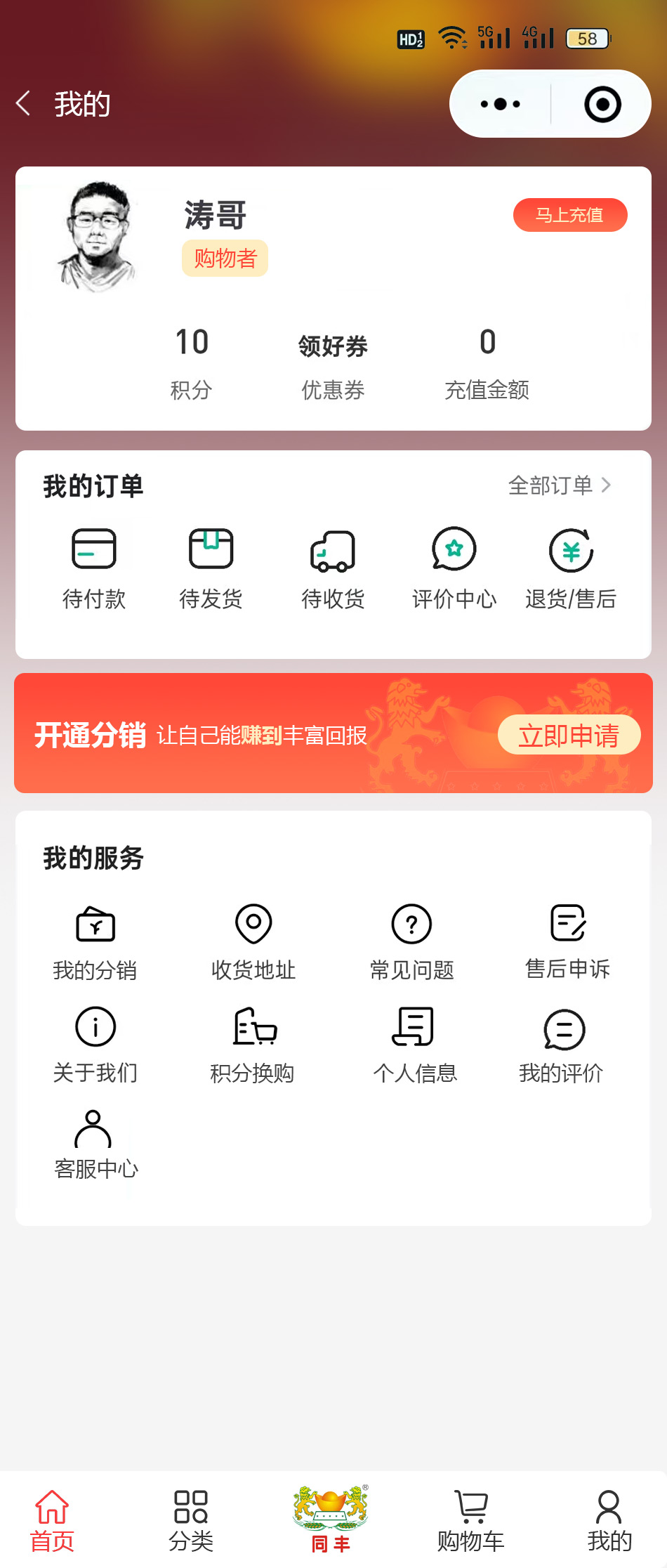Tap the 马上充值 recharge button
The image size is (667, 1568).
click(569, 215)
